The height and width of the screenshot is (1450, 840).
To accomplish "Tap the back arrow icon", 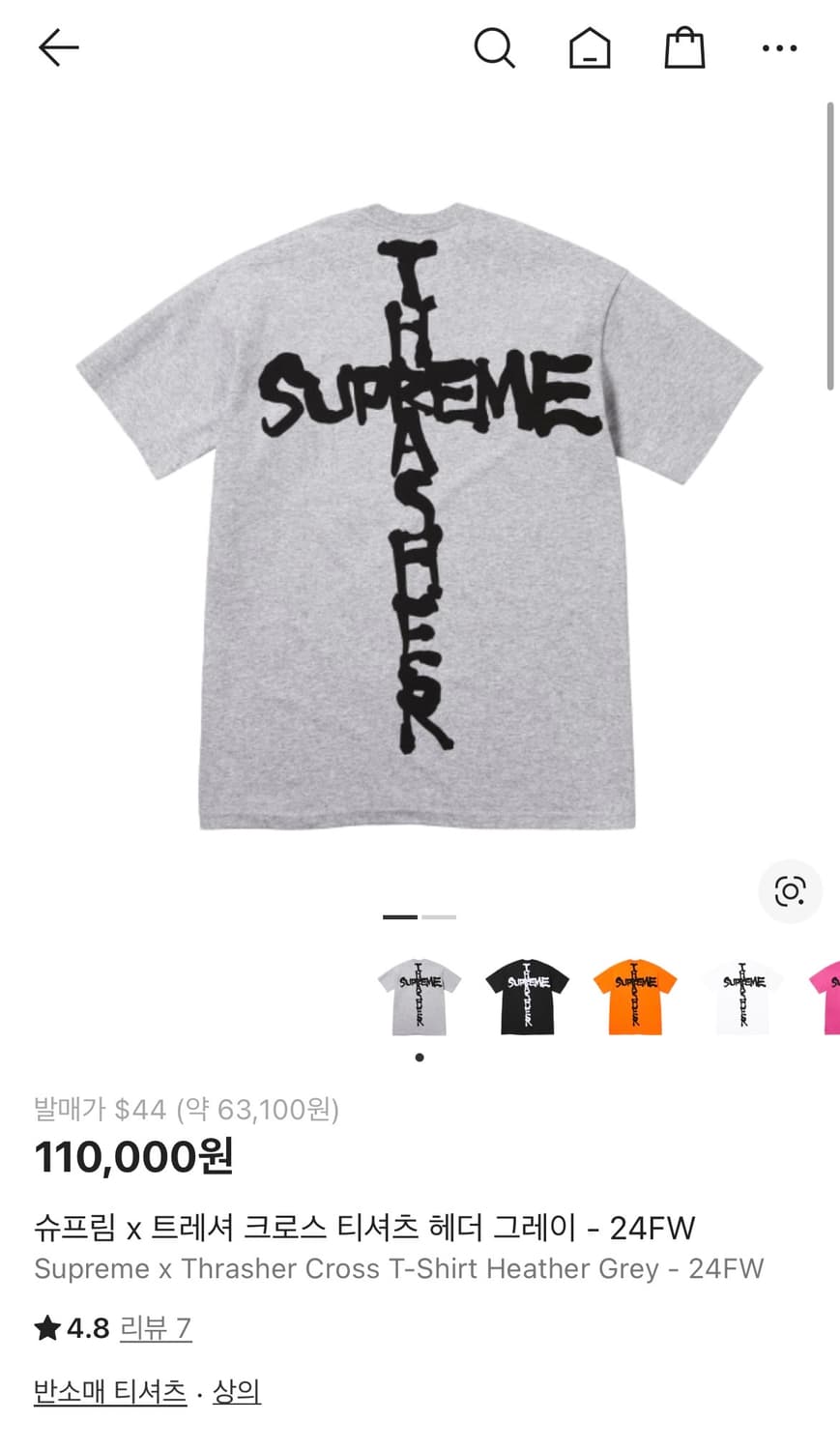I will coord(57,46).
